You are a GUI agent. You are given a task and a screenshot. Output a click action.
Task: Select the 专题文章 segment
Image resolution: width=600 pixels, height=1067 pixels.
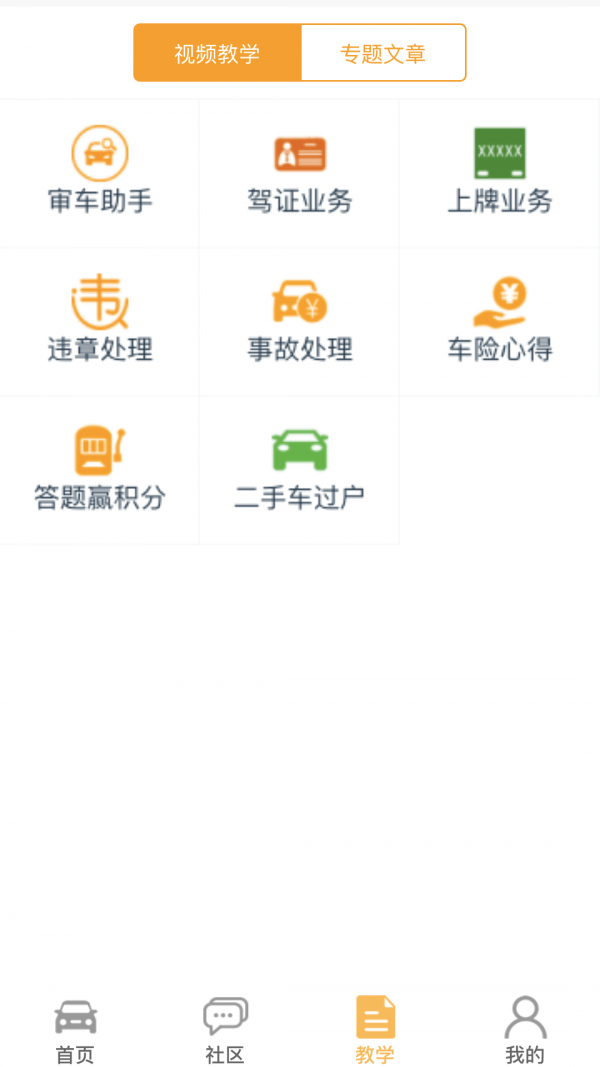tap(383, 53)
